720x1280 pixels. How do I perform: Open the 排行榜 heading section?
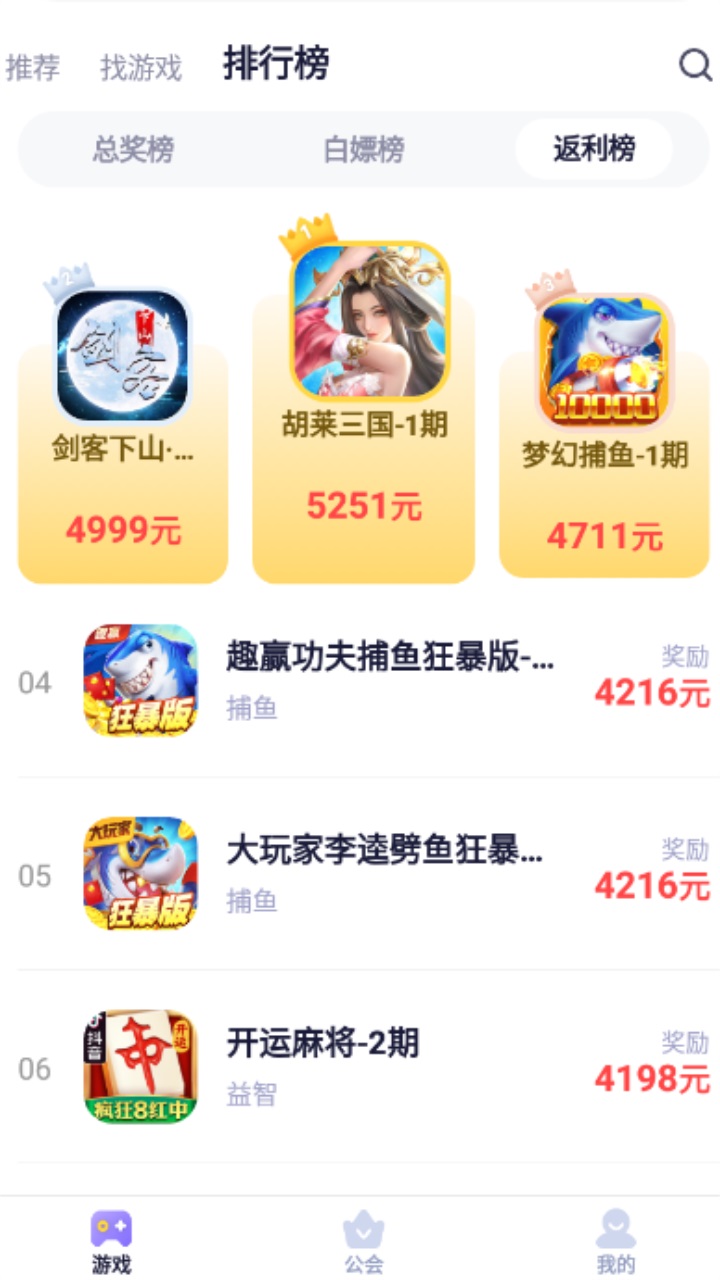point(277,68)
